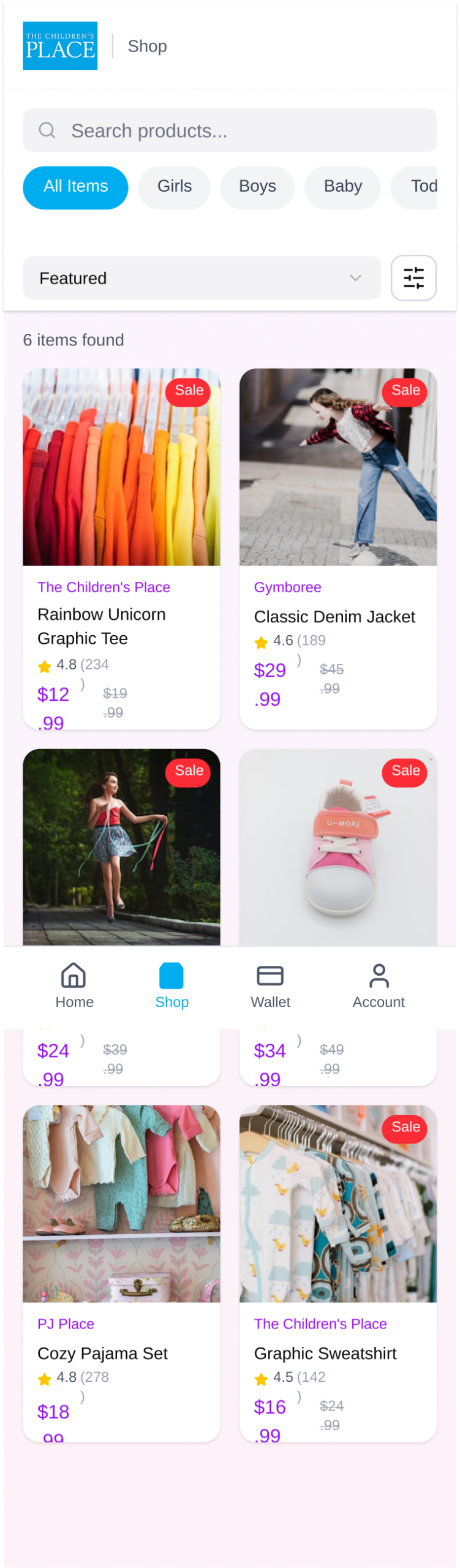
Task: Switch to the Account tab
Action: tap(379, 986)
